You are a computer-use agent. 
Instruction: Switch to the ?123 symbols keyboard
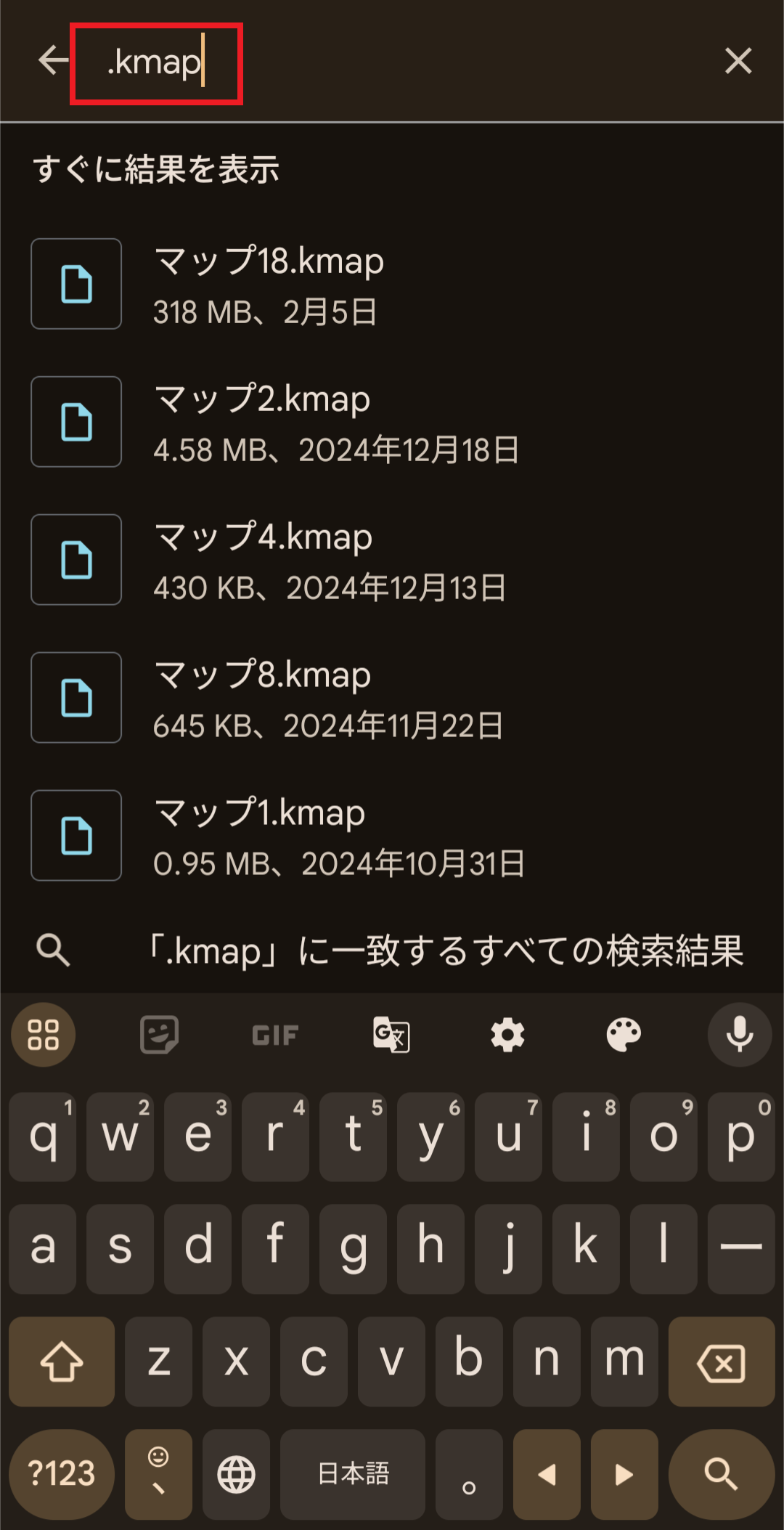[62, 1474]
